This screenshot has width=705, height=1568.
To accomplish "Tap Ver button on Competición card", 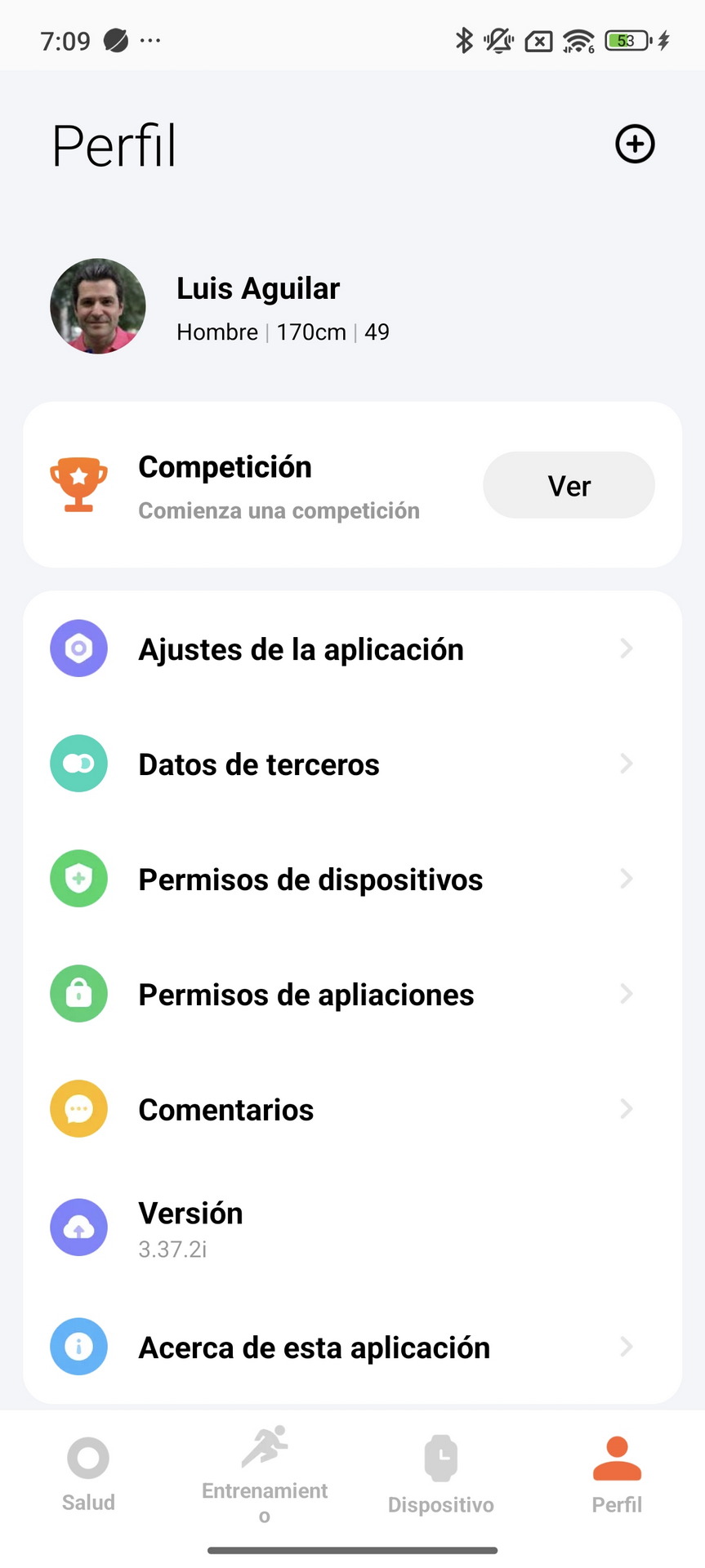I will pos(569,485).
